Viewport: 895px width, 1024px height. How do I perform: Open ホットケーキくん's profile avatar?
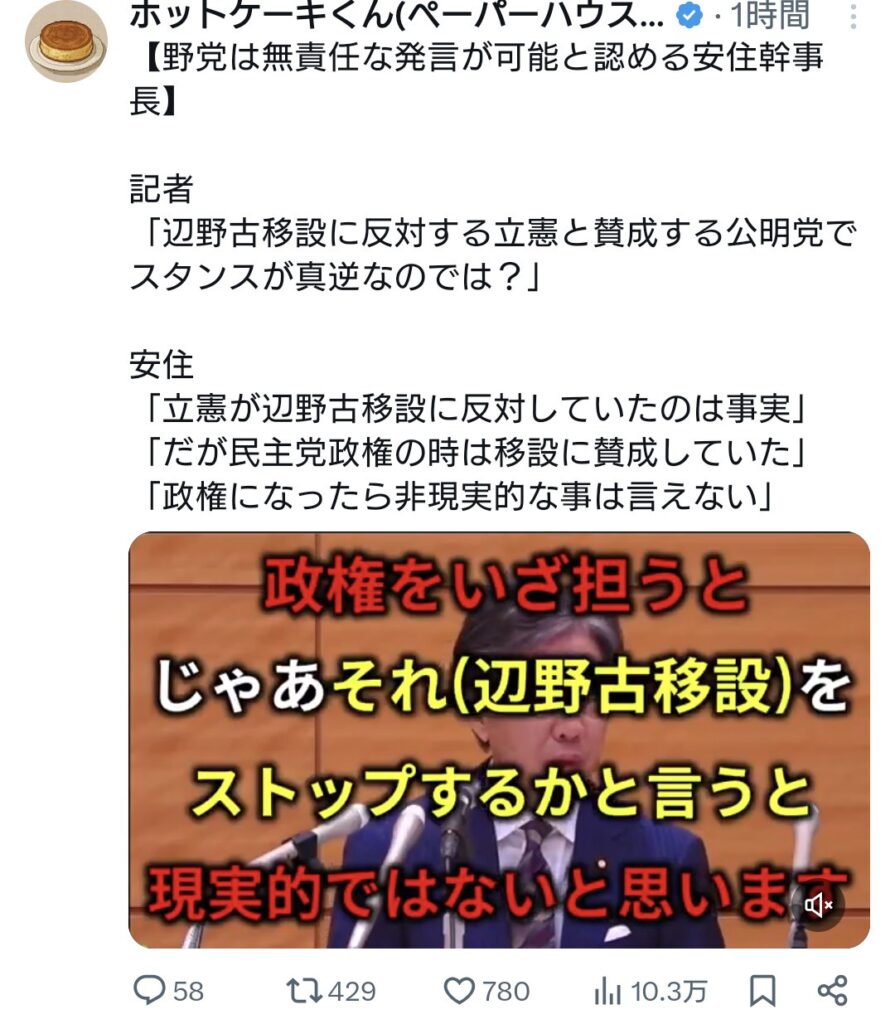pyautogui.click(x=66, y=41)
